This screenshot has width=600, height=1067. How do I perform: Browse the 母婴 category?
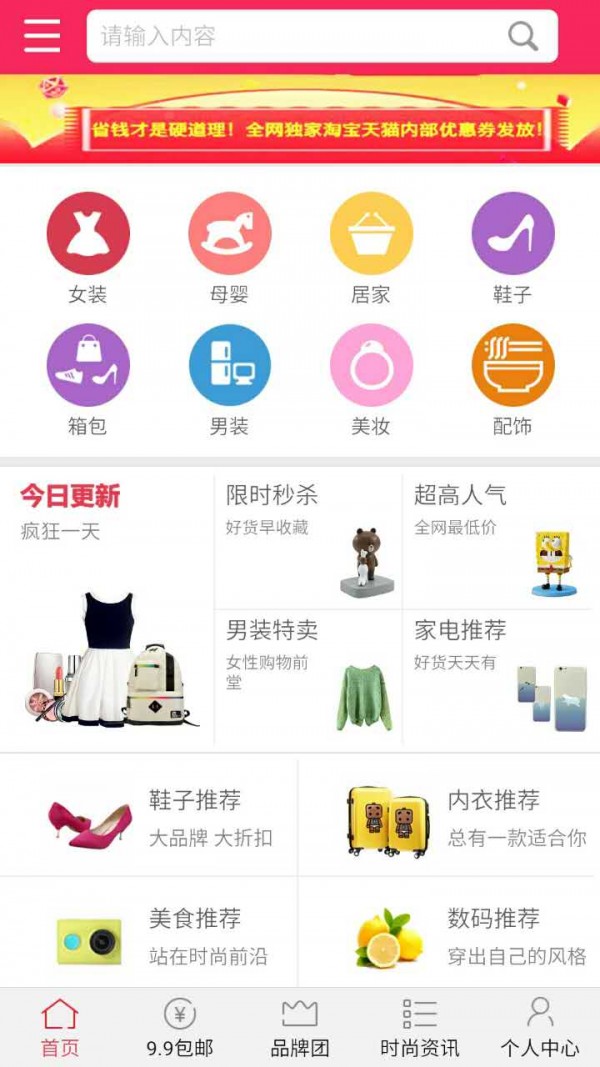pyautogui.click(x=229, y=247)
